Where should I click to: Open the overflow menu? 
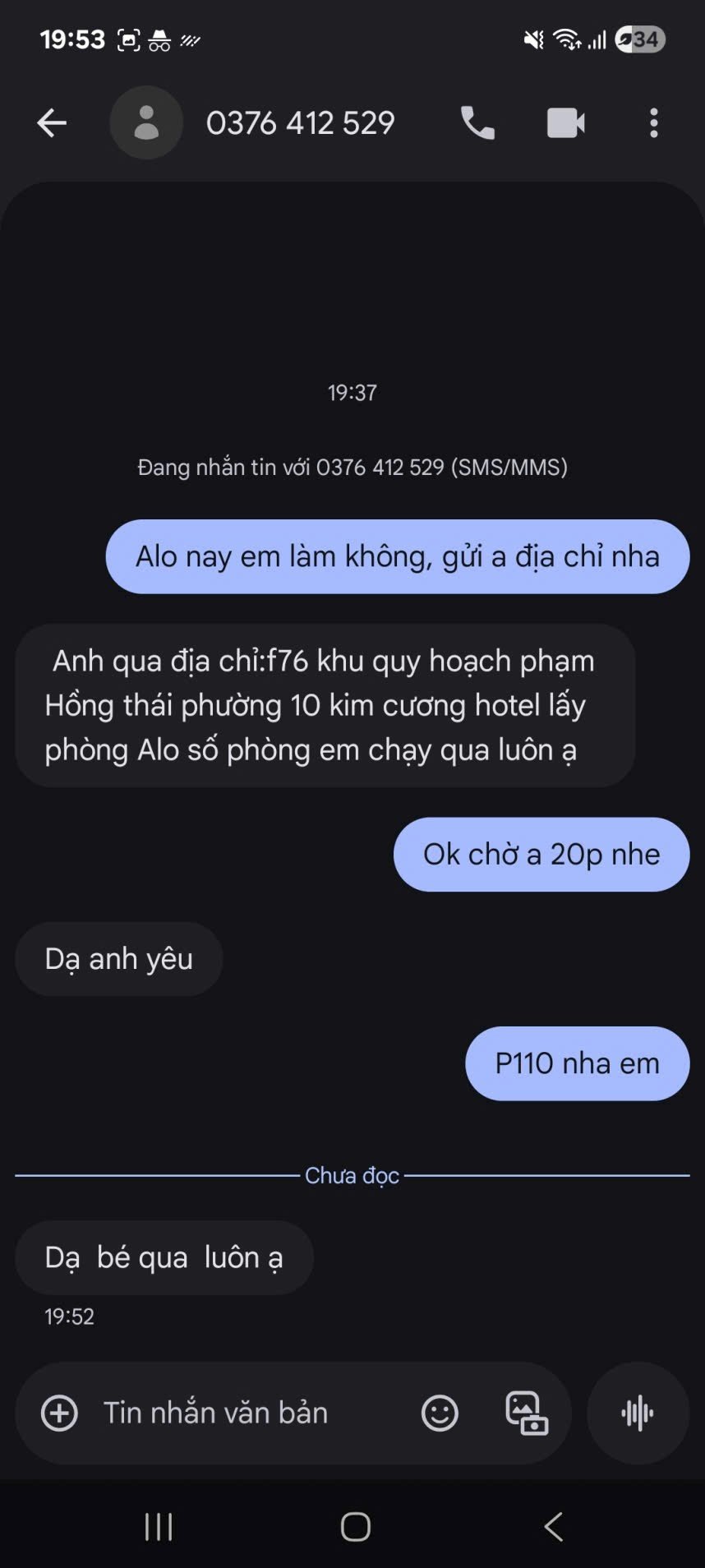[x=653, y=123]
